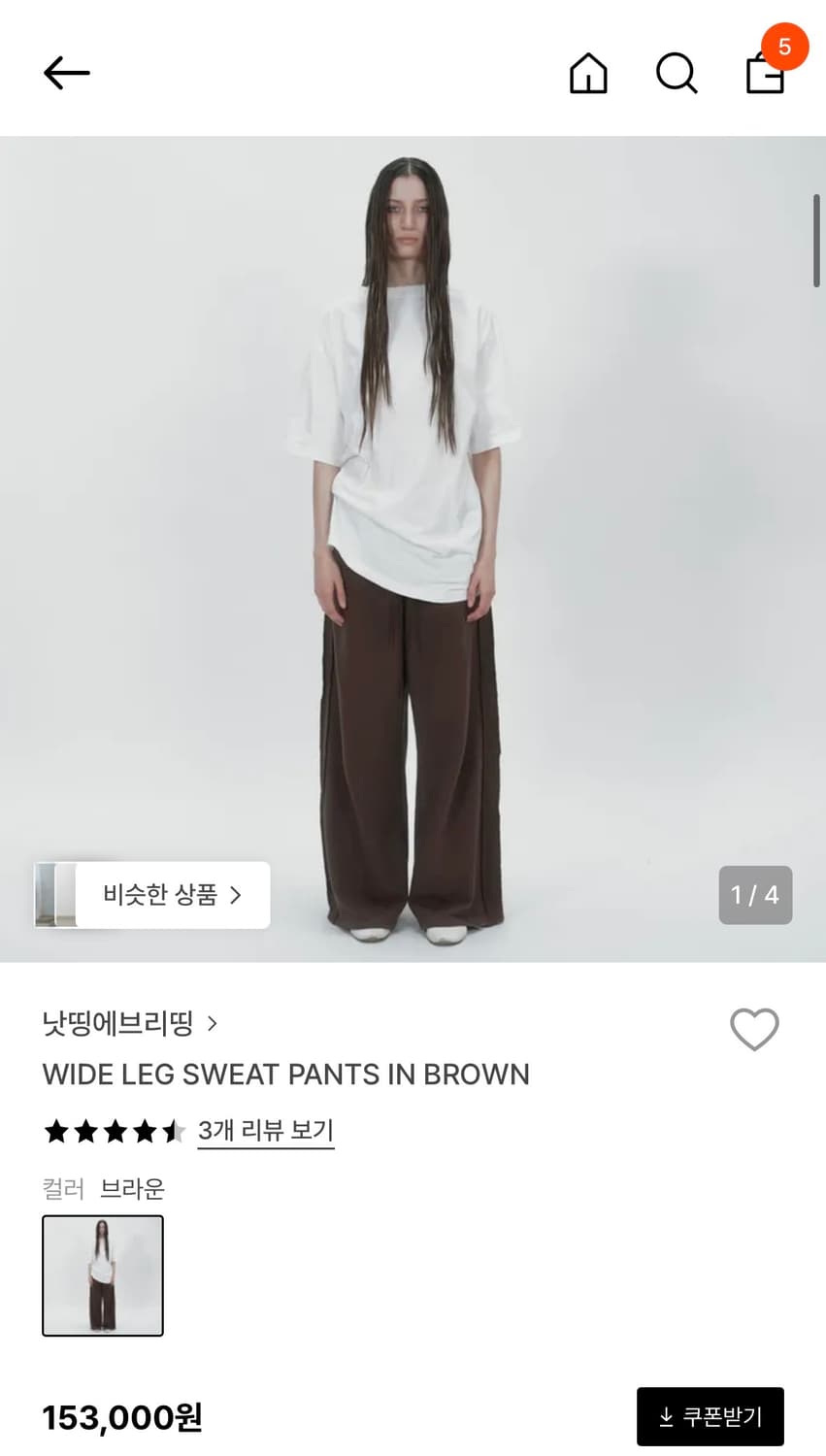The width and height of the screenshot is (826, 1456).
Task: Tap the WIDE LEG SWEAT PANTS title
Action: (x=285, y=1075)
